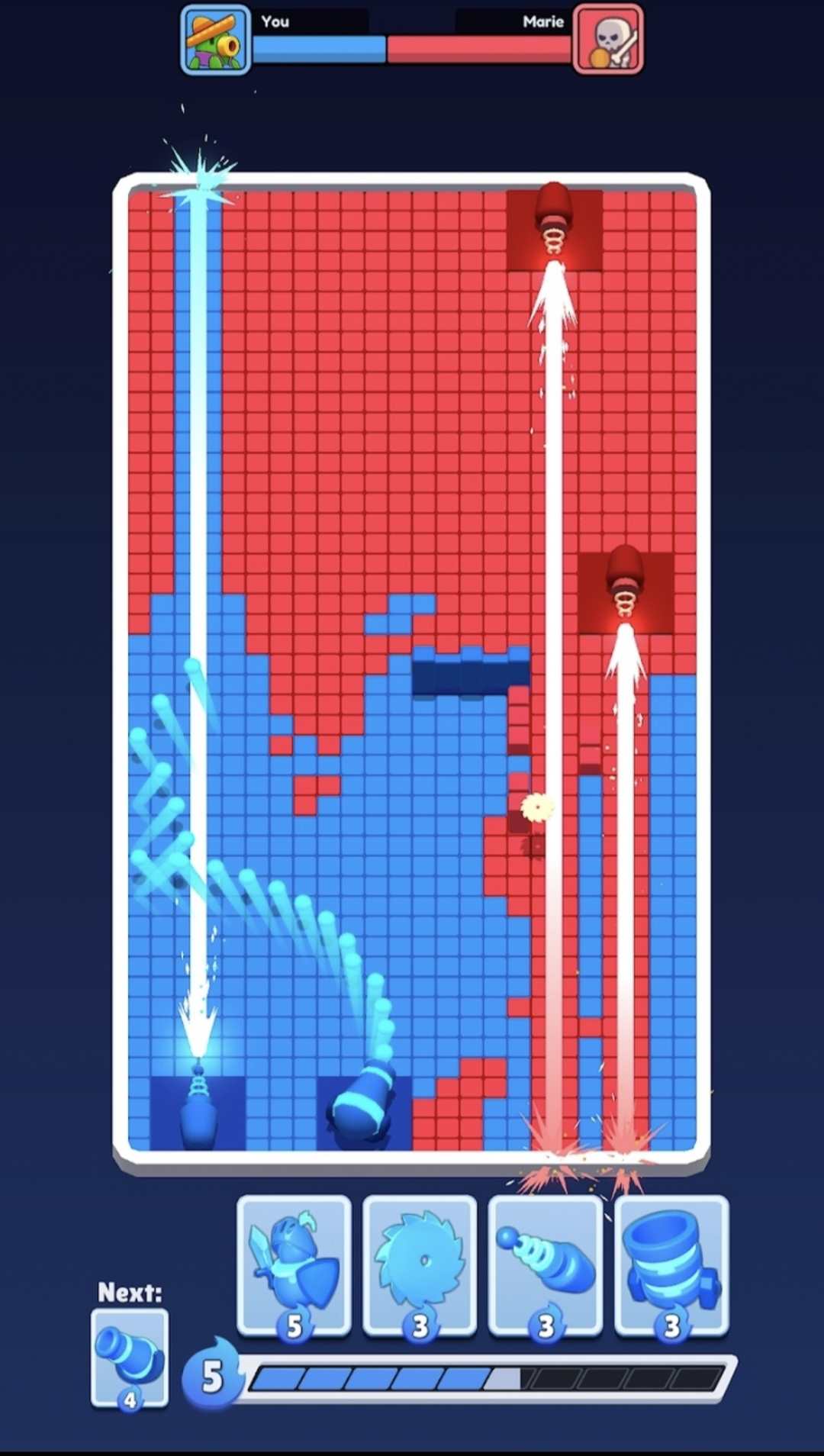The height and width of the screenshot is (1456, 824).
Task: Choose the spring laser turret card
Action: pyautogui.click(x=546, y=1266)
